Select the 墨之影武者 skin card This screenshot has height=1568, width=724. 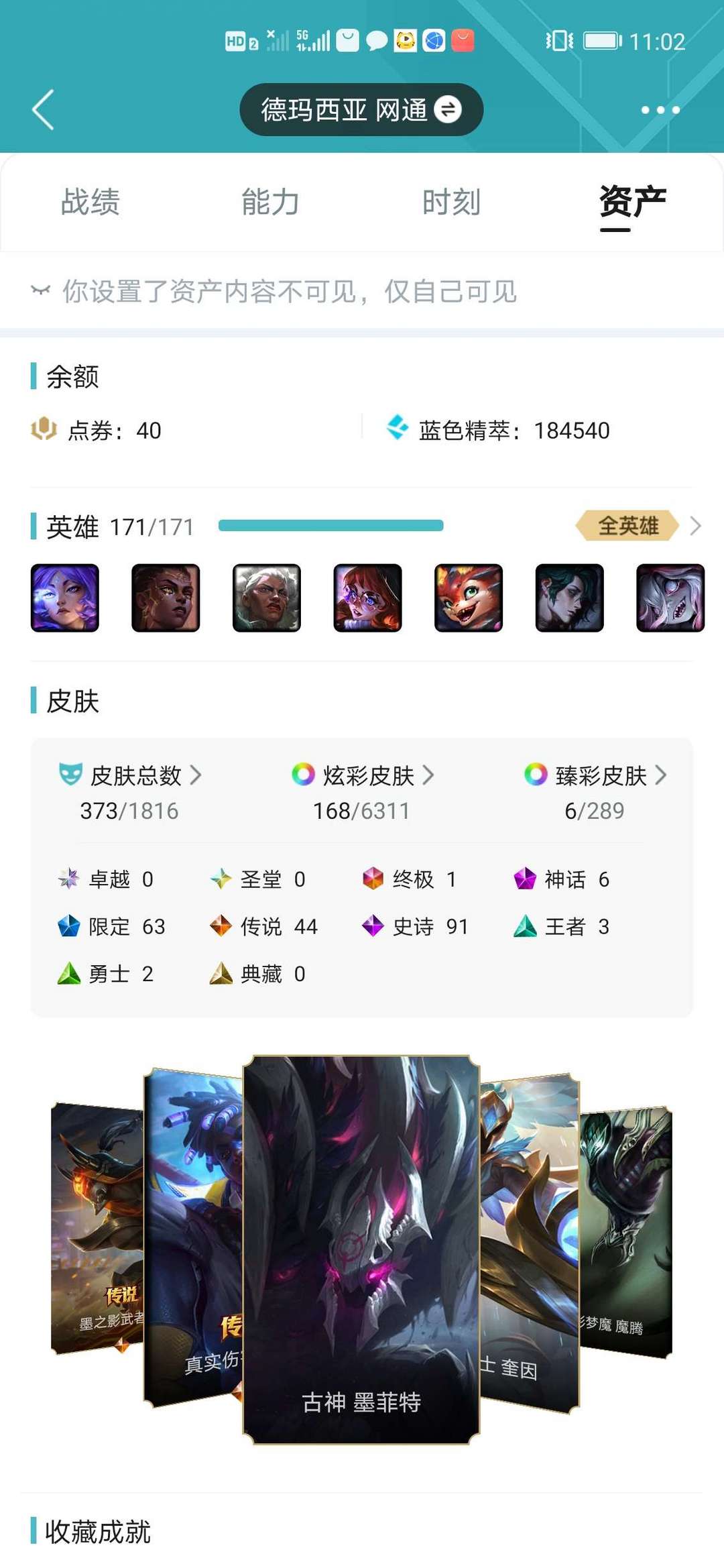pos(97,1227)
